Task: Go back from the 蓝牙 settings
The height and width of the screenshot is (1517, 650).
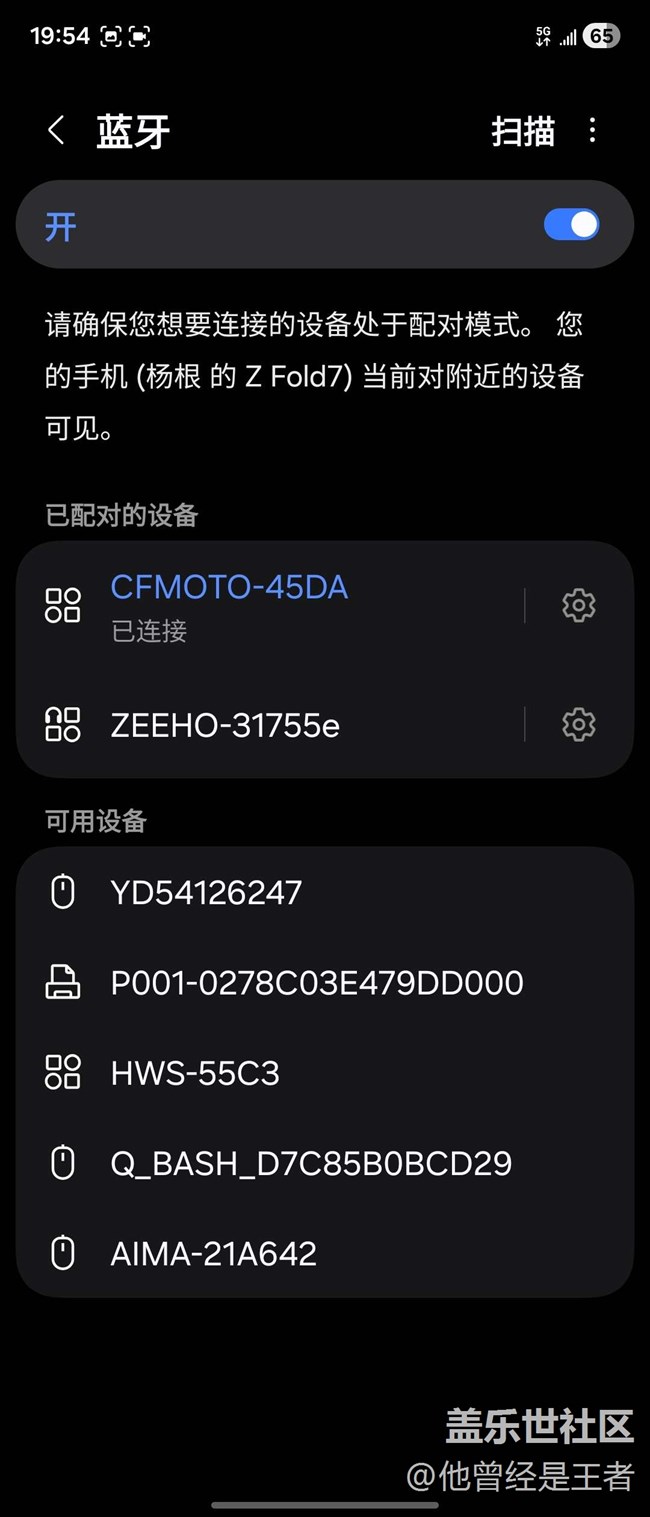Action: (56, 130)
